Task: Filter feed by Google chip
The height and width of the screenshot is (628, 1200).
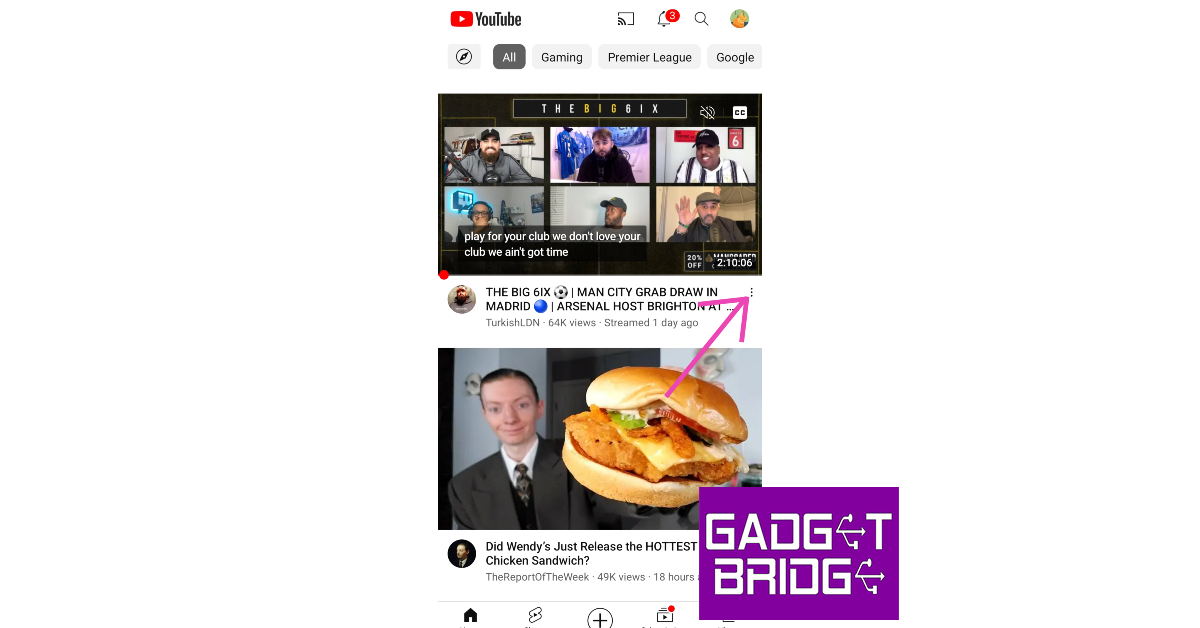Action: [x=735, y=57]
